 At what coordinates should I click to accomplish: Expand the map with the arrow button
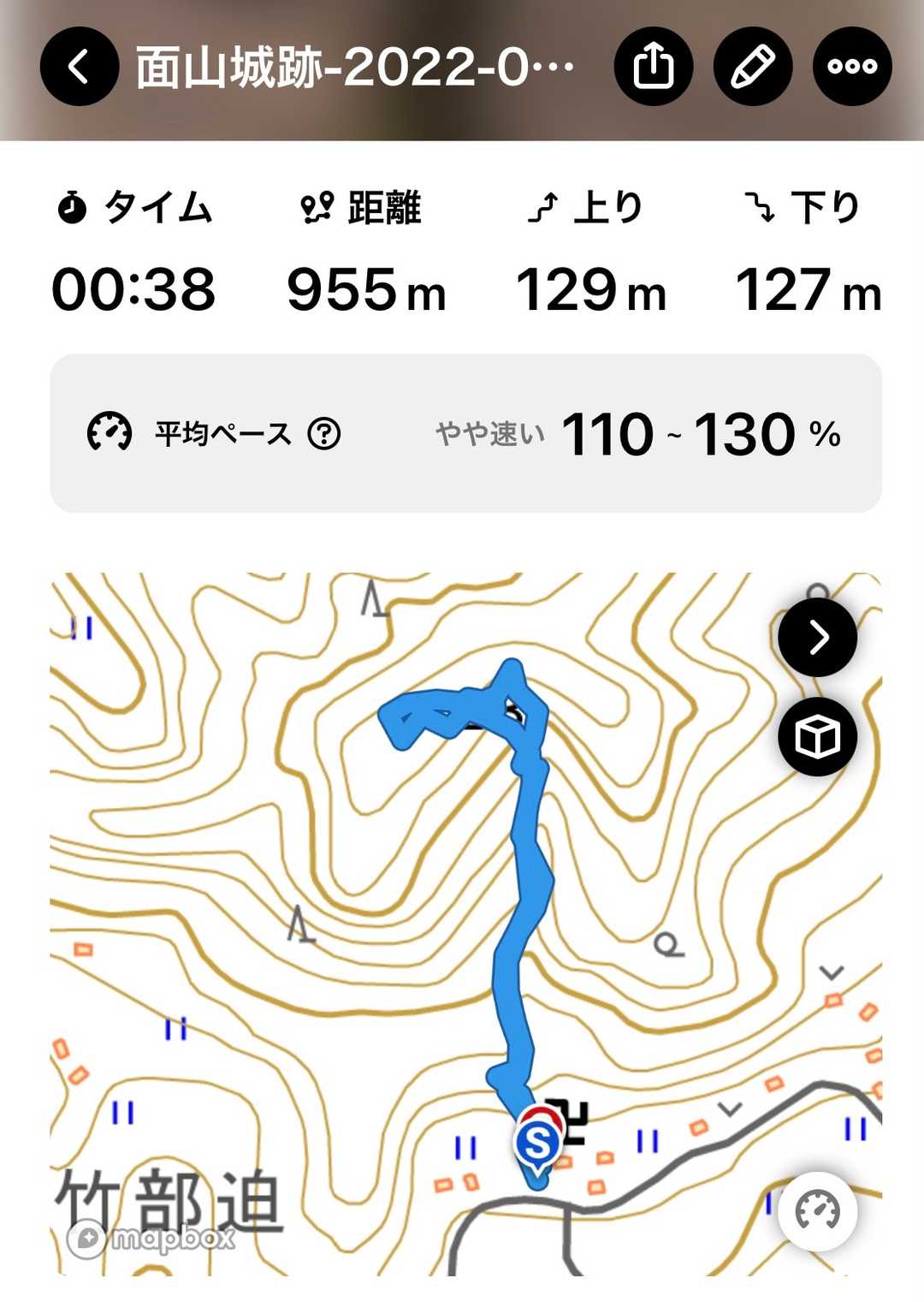point(817,638)
